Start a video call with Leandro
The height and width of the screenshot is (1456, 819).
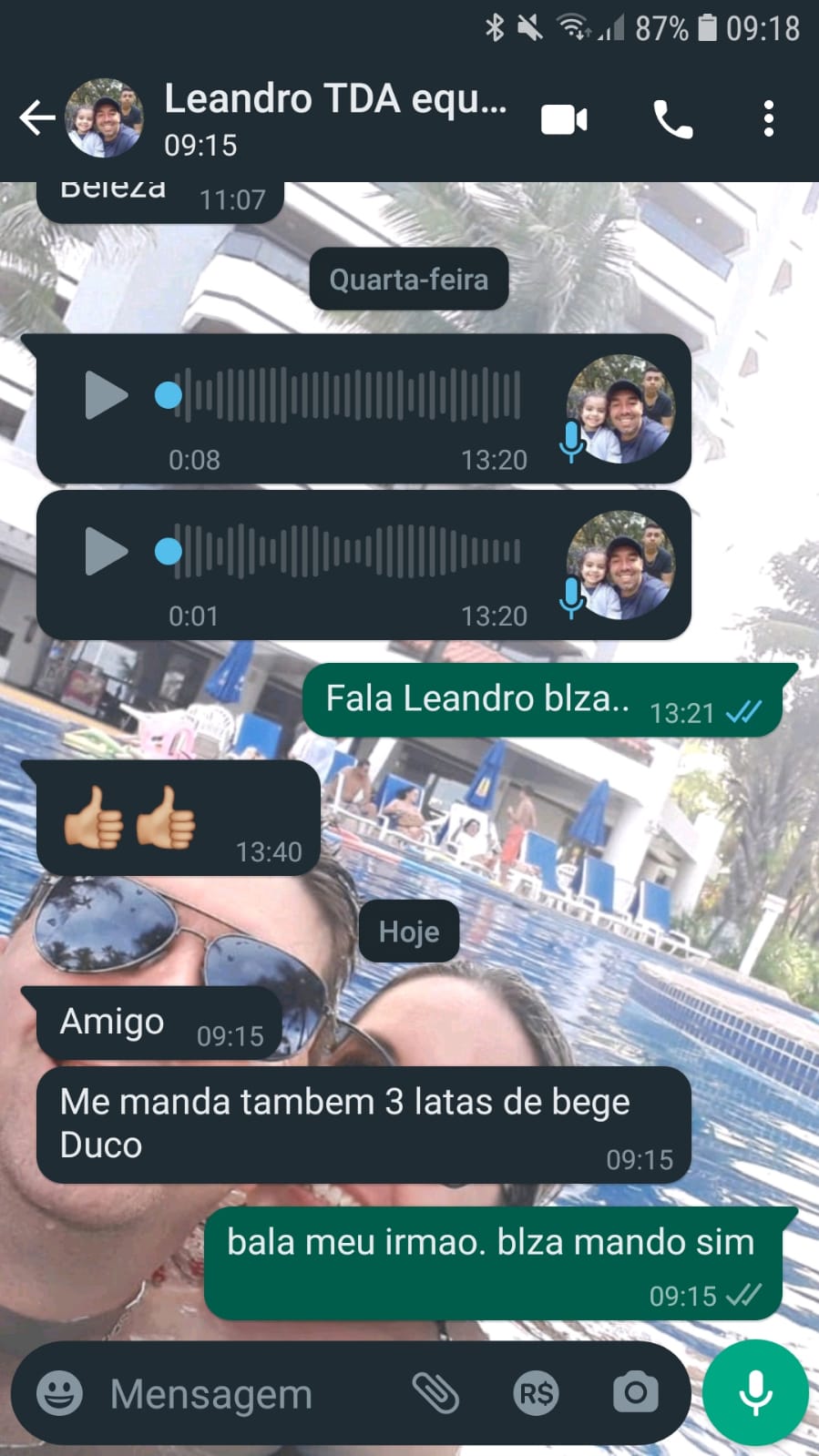[564, 119]
